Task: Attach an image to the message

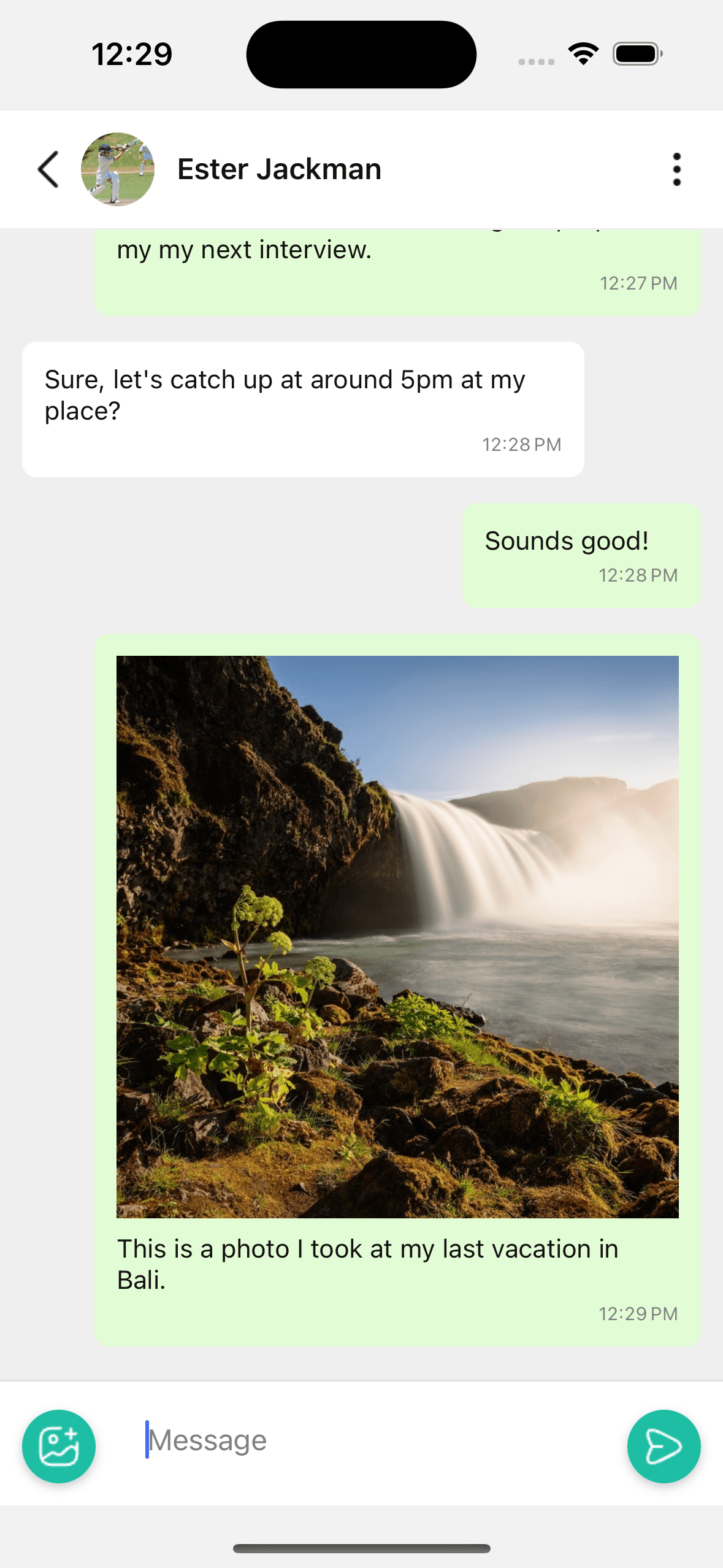Action: click(x=59, y=1446)
